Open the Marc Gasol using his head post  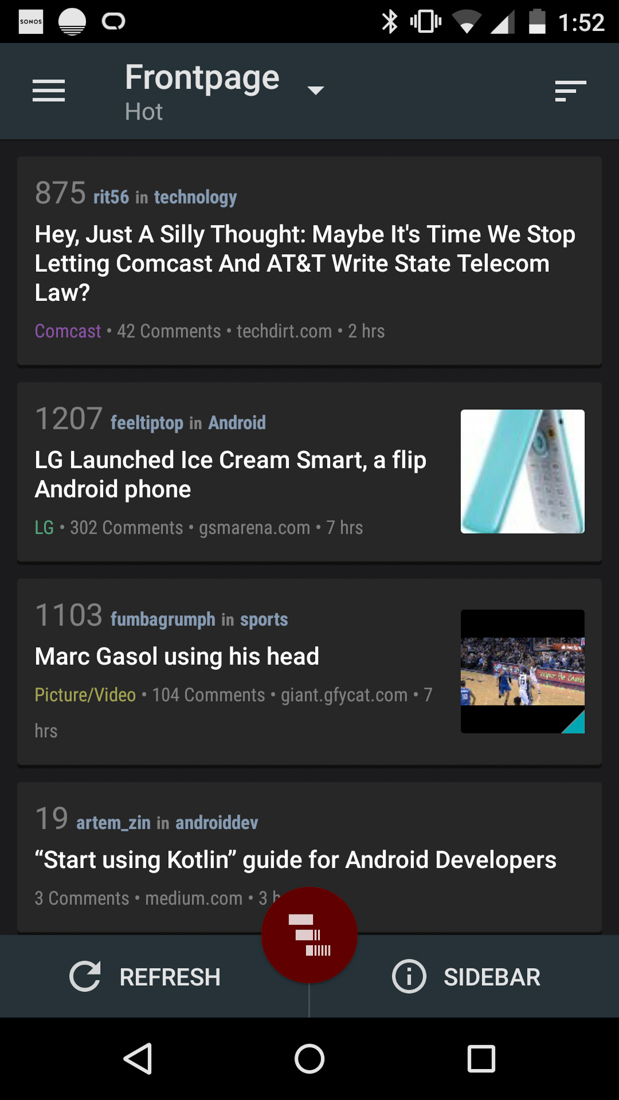(x=177, y=656)
